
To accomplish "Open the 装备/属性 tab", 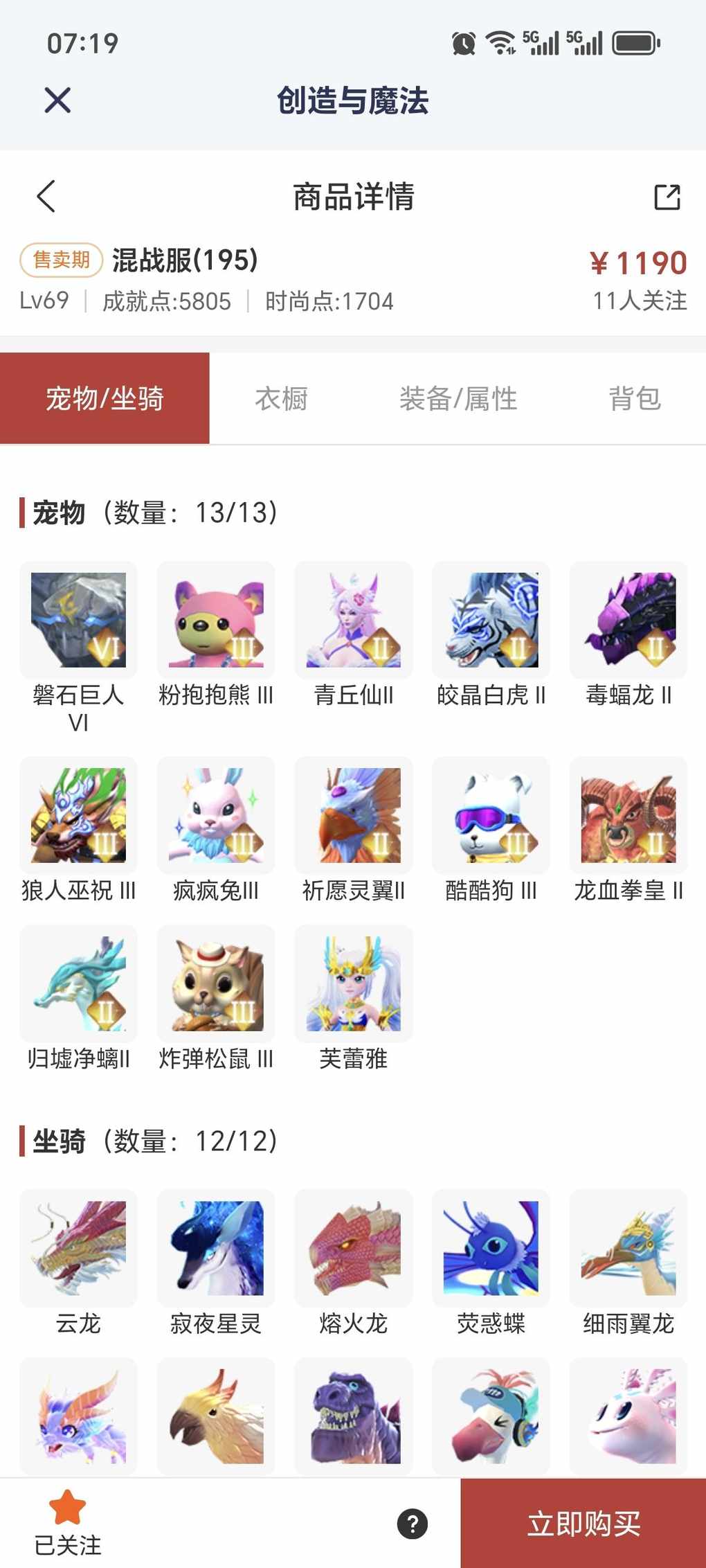I will pyautogui.click(x=458, y=399).
